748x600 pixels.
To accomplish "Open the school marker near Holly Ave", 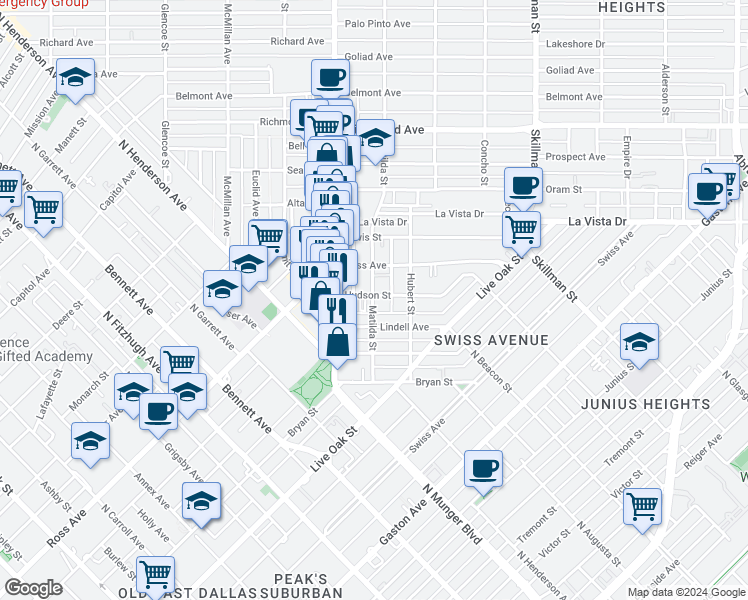I will click(201, 503).
